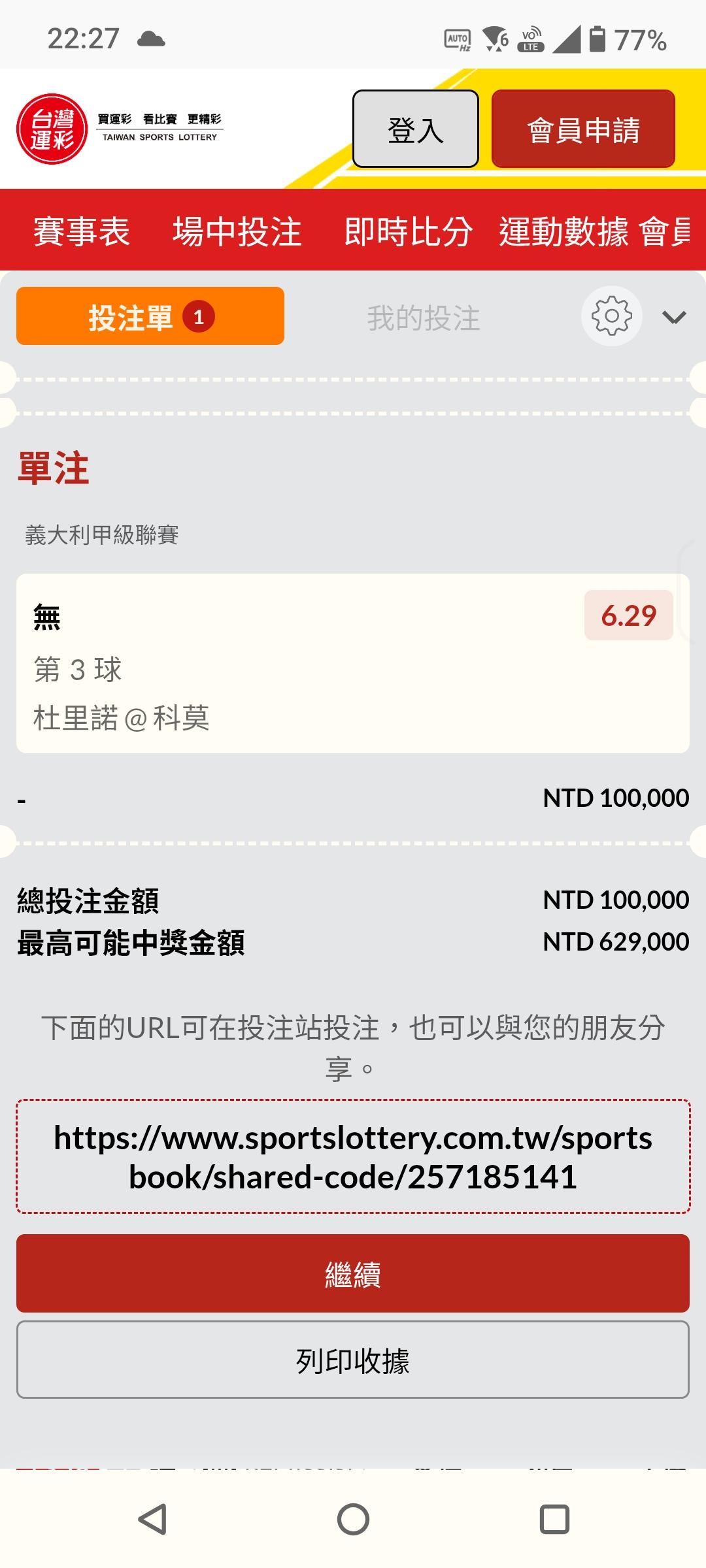Go to 賽事表 schedule
Image resolution: width=706 pixels, height=1568 pixels.
(82, 232)
